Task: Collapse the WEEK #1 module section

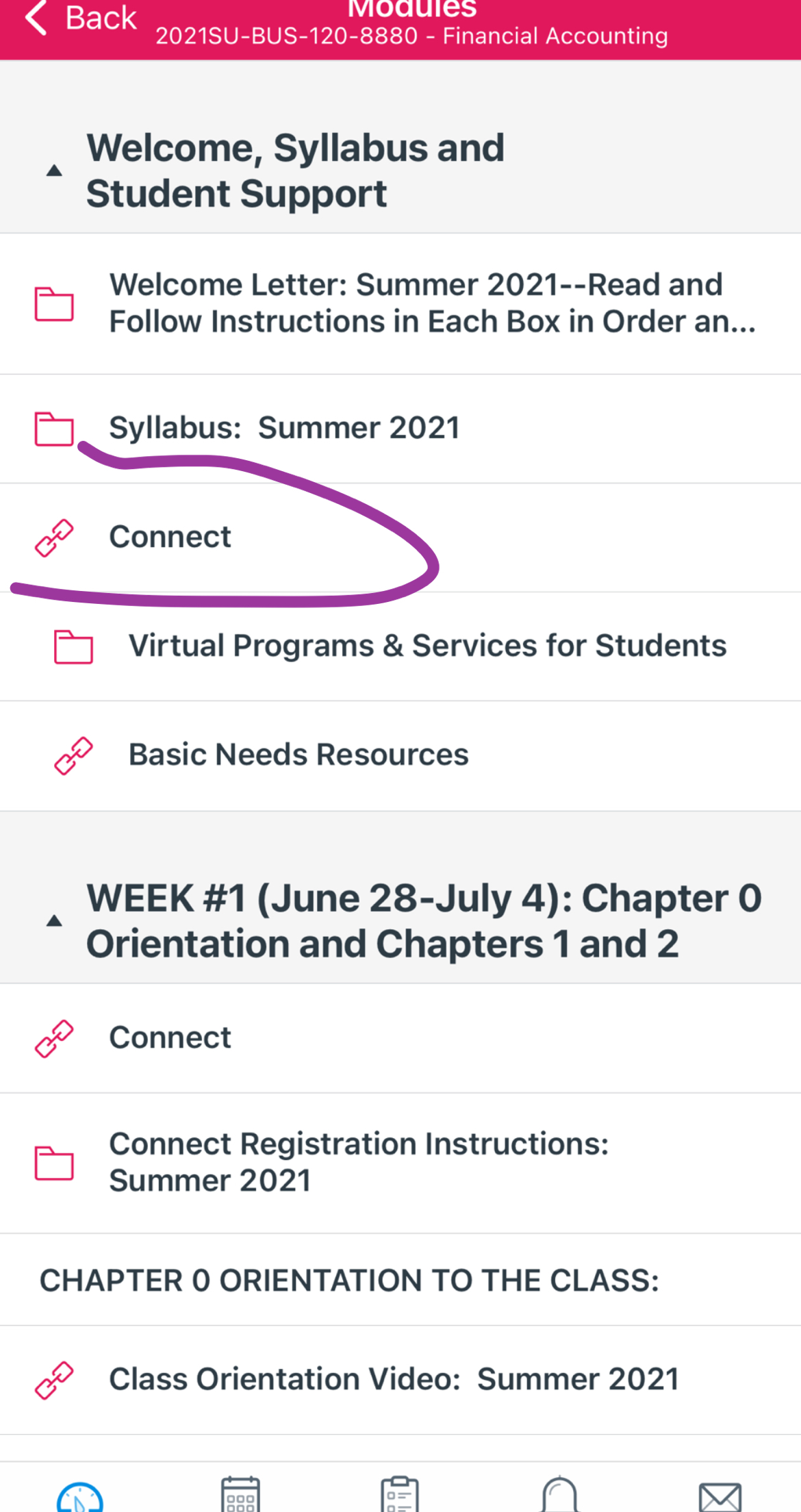Action: click(x=54, y=920)
